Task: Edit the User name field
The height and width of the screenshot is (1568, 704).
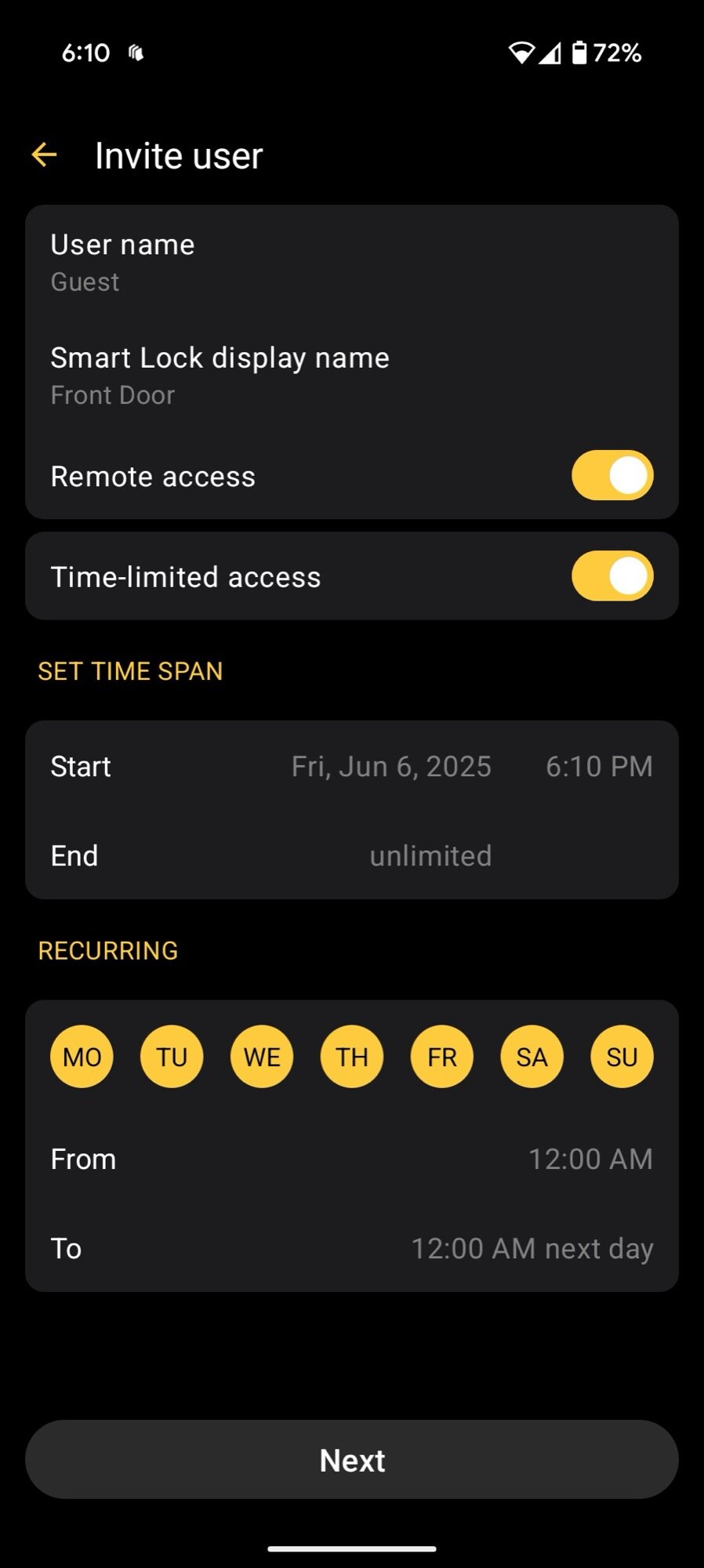Action: pos(351,263)
